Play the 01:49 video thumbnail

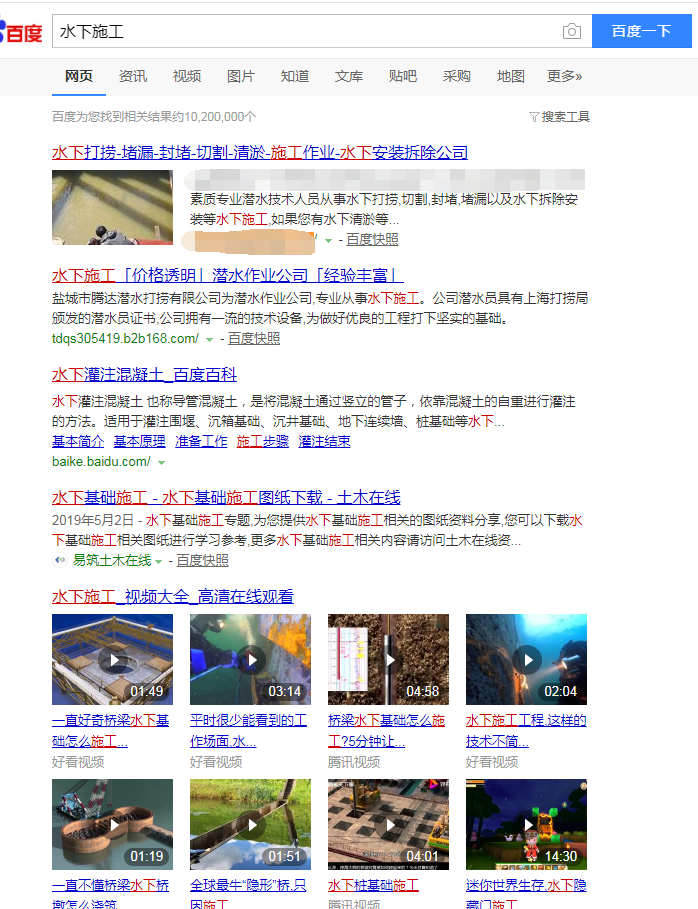point(112,660)
